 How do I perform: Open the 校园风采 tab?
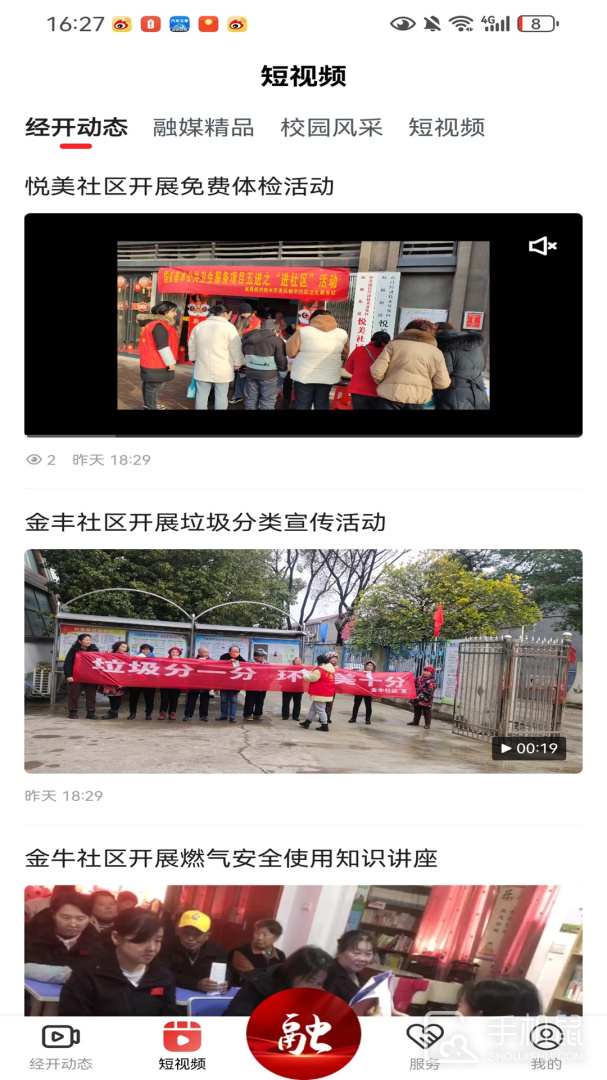click(x=331, y=127)
